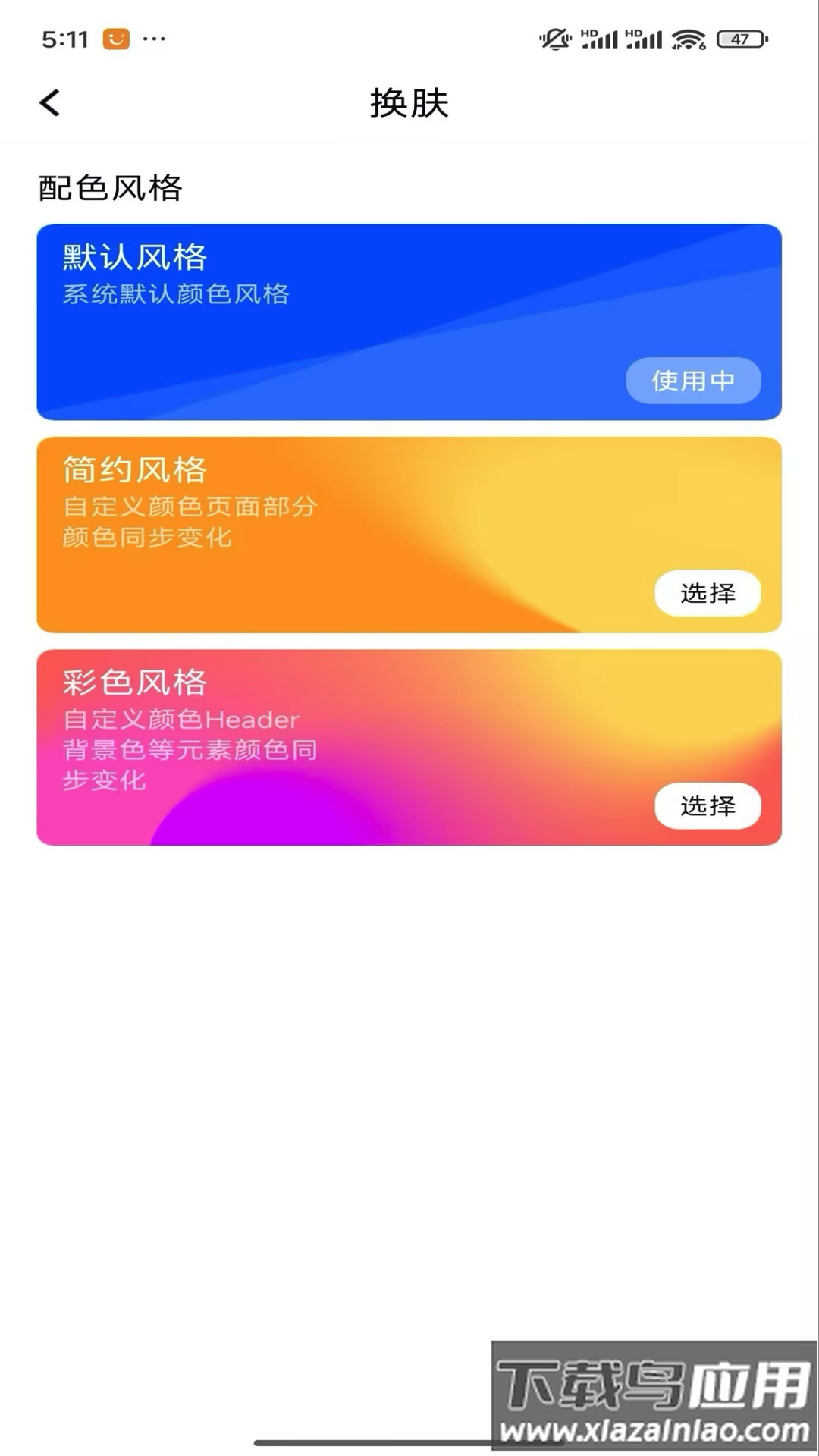Image resolution: width=819 pixels, height=1456 pixels.
Task: Tap the 使用中 status badge
Action: pos(693,381)
